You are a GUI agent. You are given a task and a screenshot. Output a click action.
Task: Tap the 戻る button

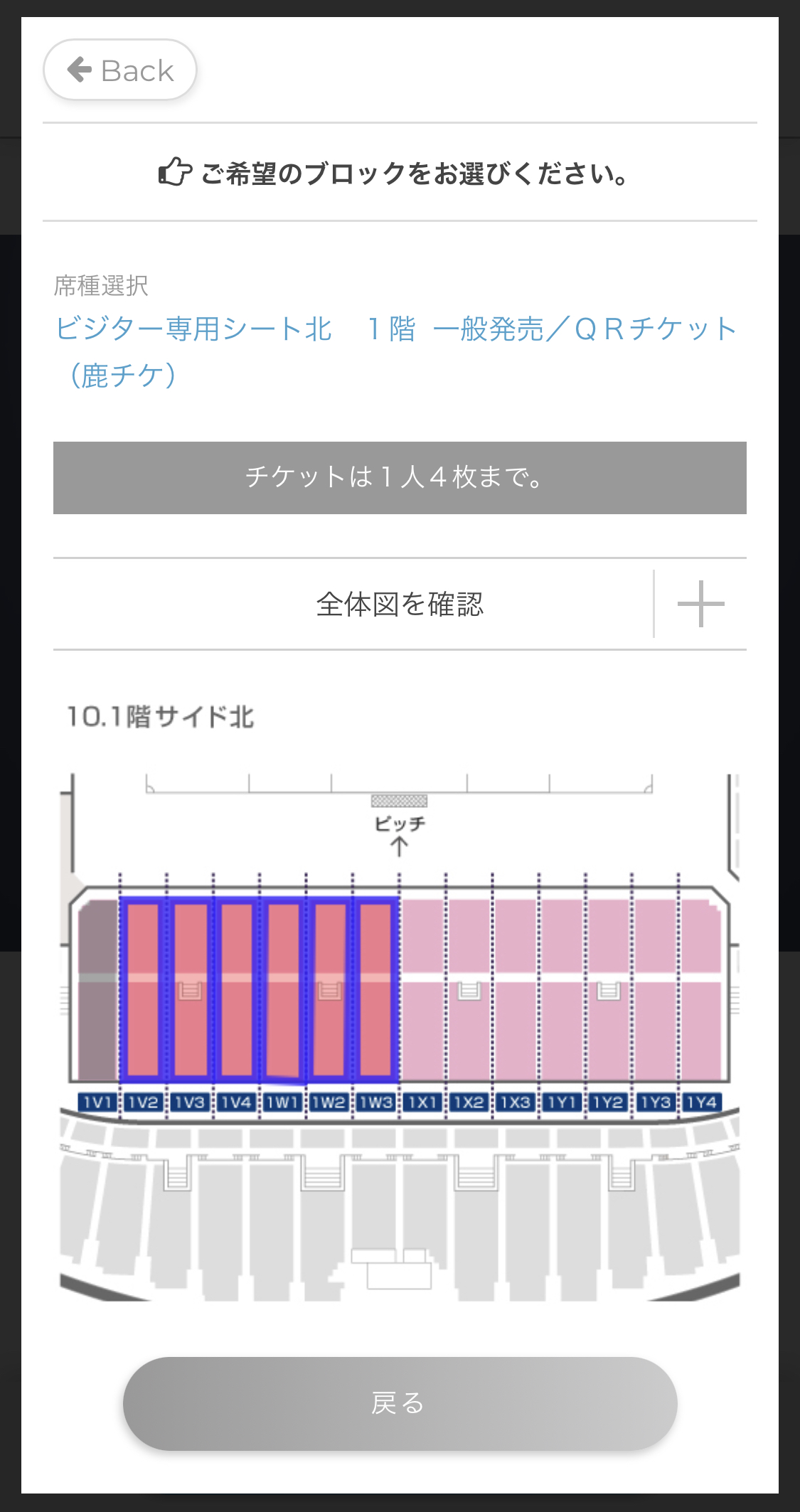(x=400, y=1403)
